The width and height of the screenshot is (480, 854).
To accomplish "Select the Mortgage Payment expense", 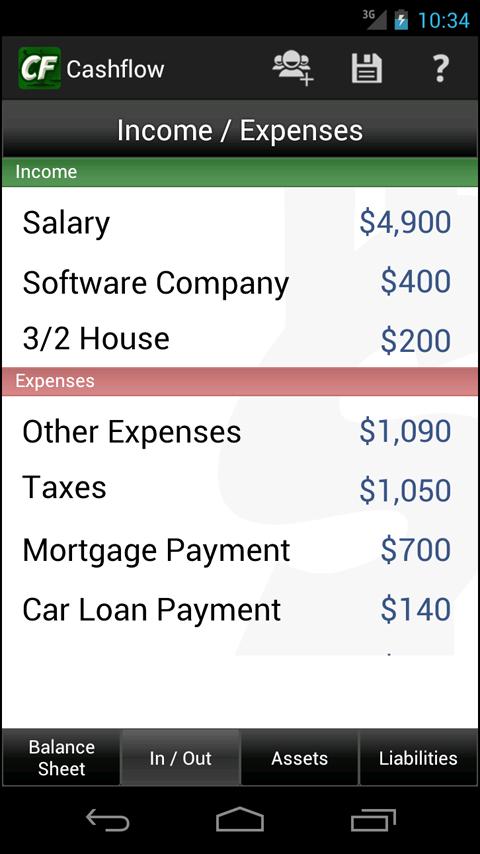I will coord(240,550).
